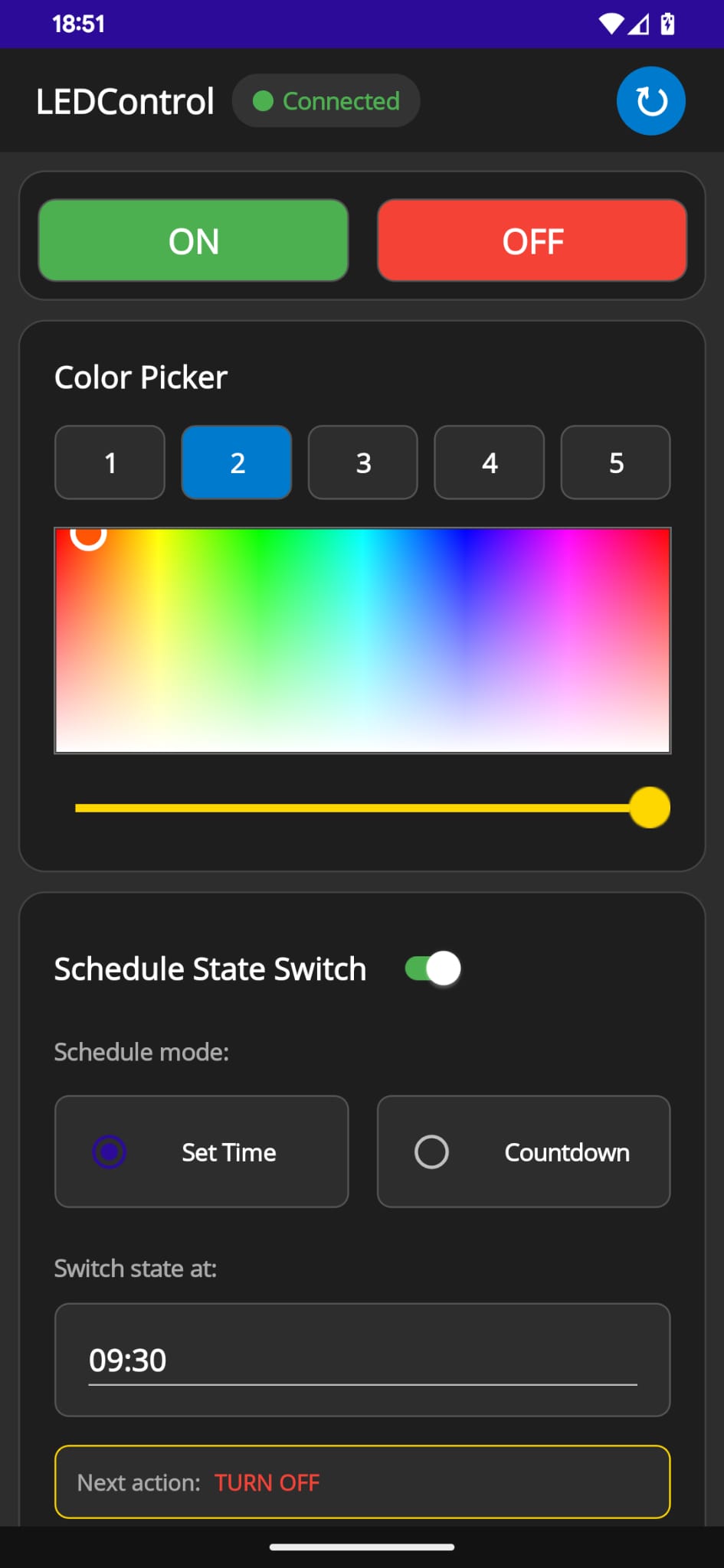Select color slot 3

tap(363, 462)
